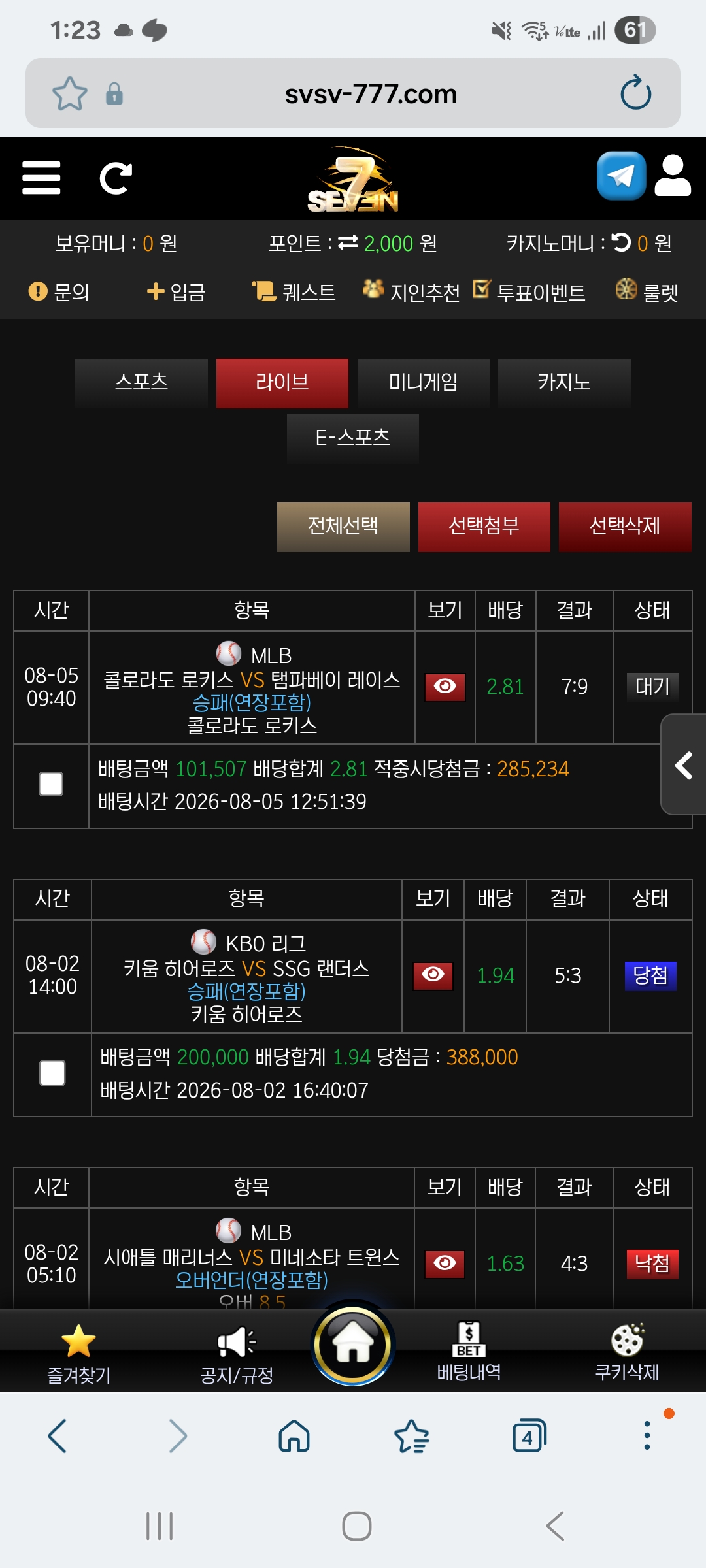The height and width of the screenshot is (1568, 706).
Task: Check the box for the 101,507 bet
Action: click(51, 784)
